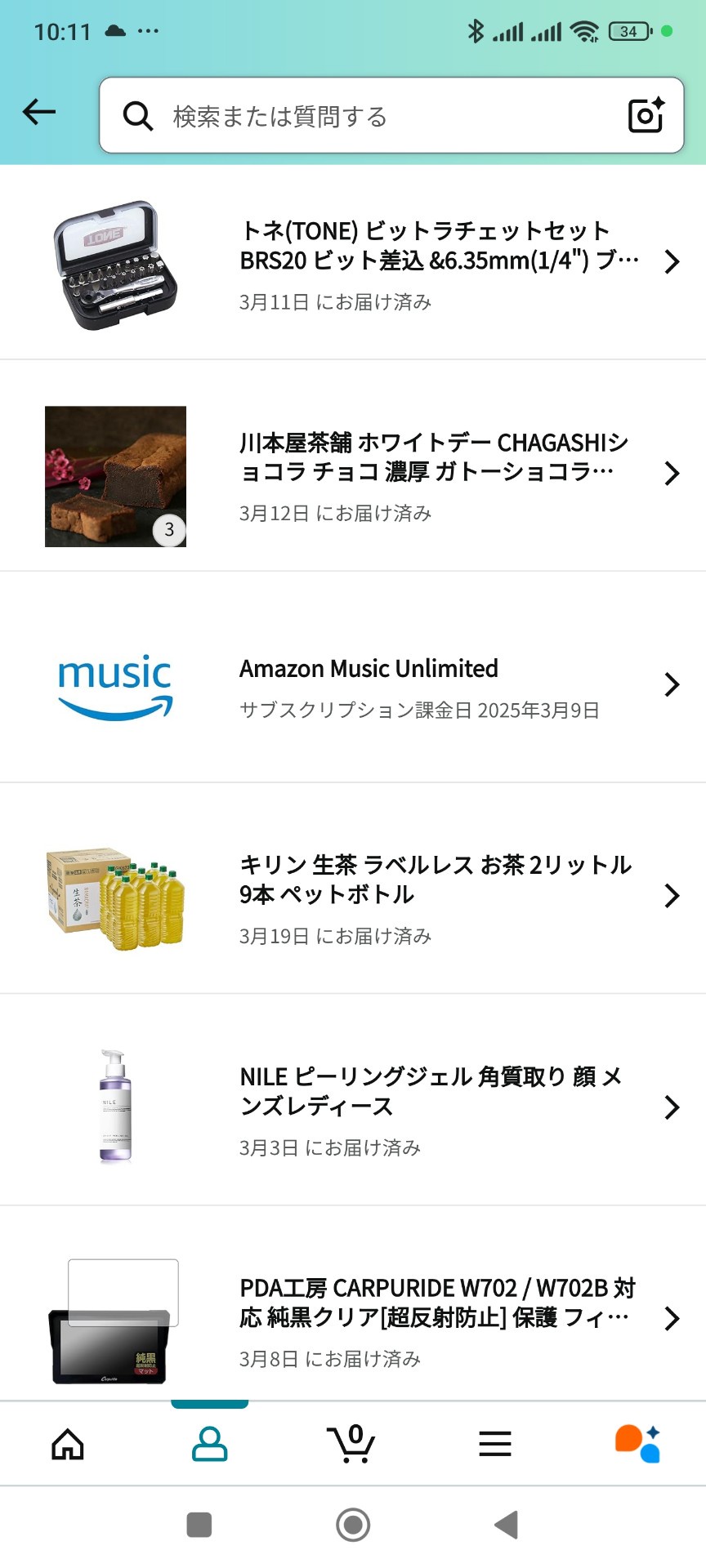
Task: Go back using the header arrow
Action: 39,113
